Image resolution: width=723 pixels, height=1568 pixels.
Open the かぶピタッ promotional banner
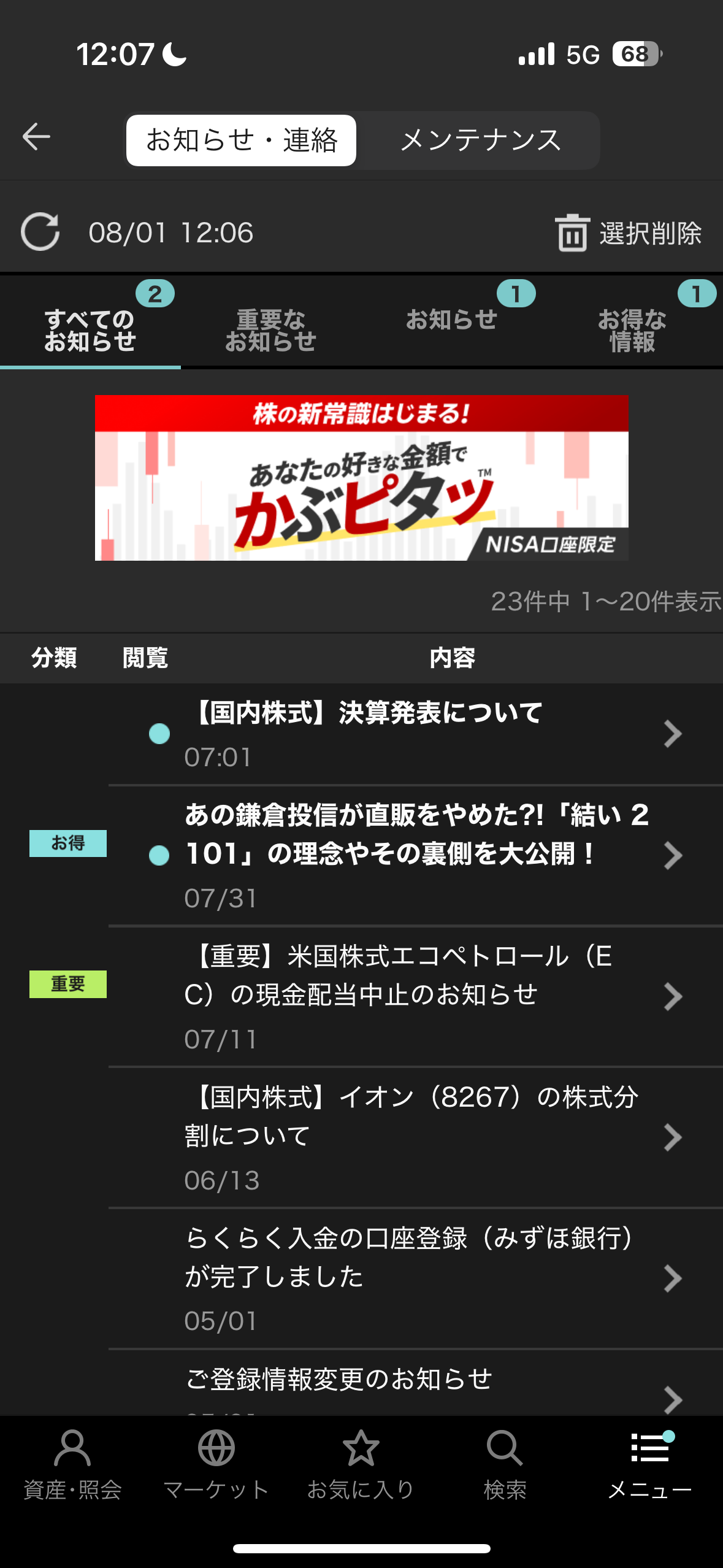362,477
